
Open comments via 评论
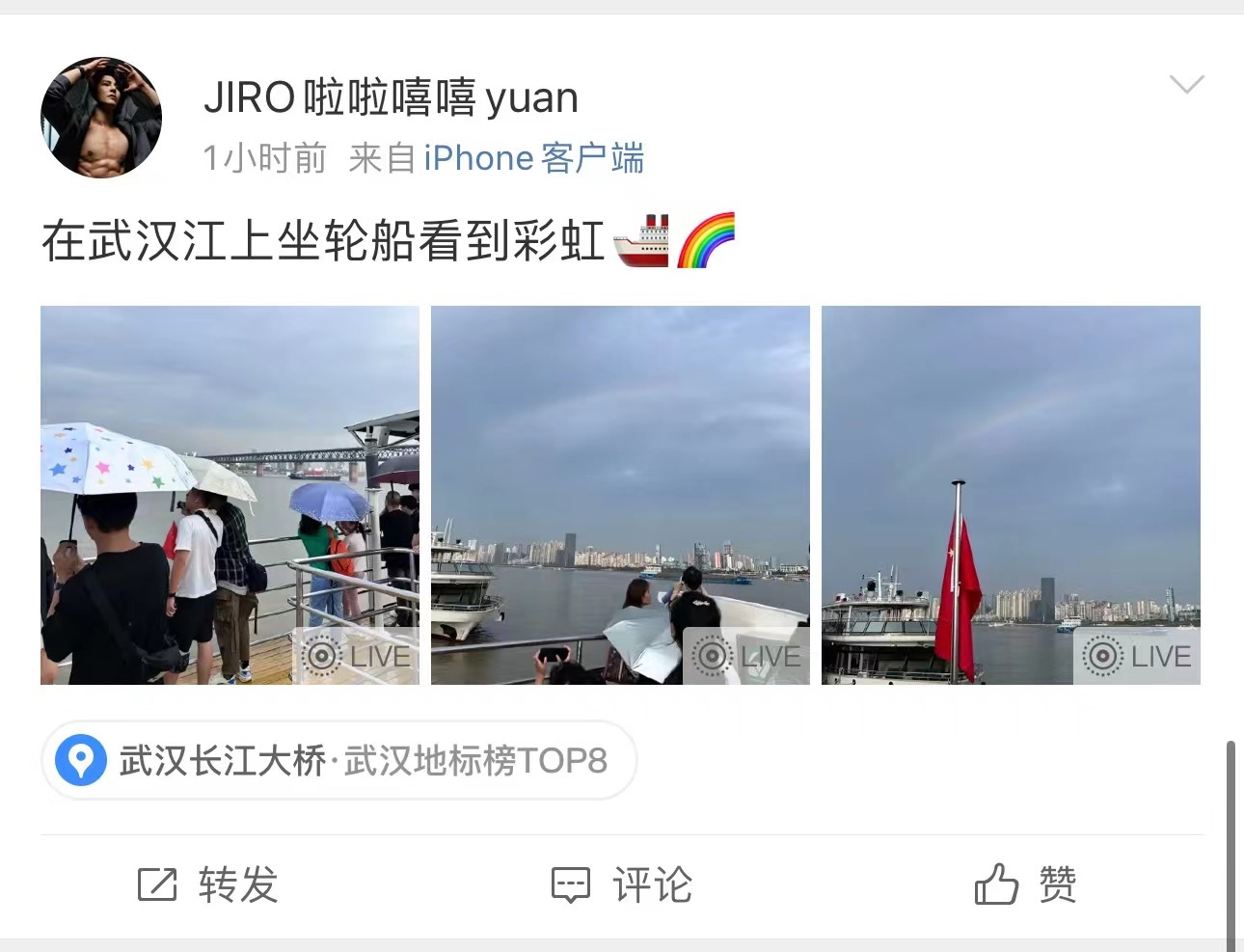point(622,884)
